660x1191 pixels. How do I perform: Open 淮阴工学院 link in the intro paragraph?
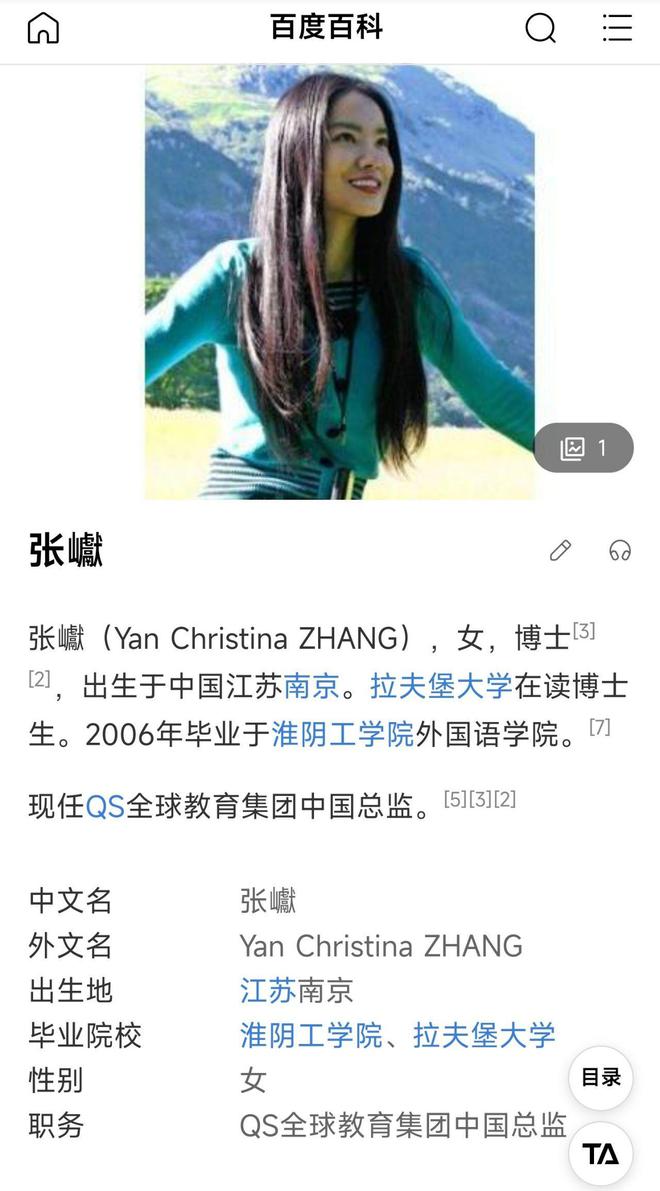pos(343,734)
